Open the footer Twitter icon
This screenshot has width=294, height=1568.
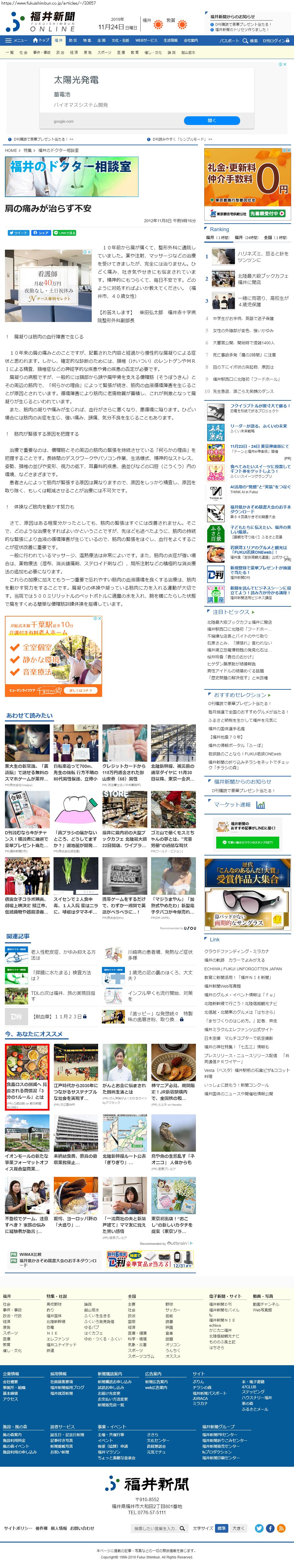coord(259,1528)
